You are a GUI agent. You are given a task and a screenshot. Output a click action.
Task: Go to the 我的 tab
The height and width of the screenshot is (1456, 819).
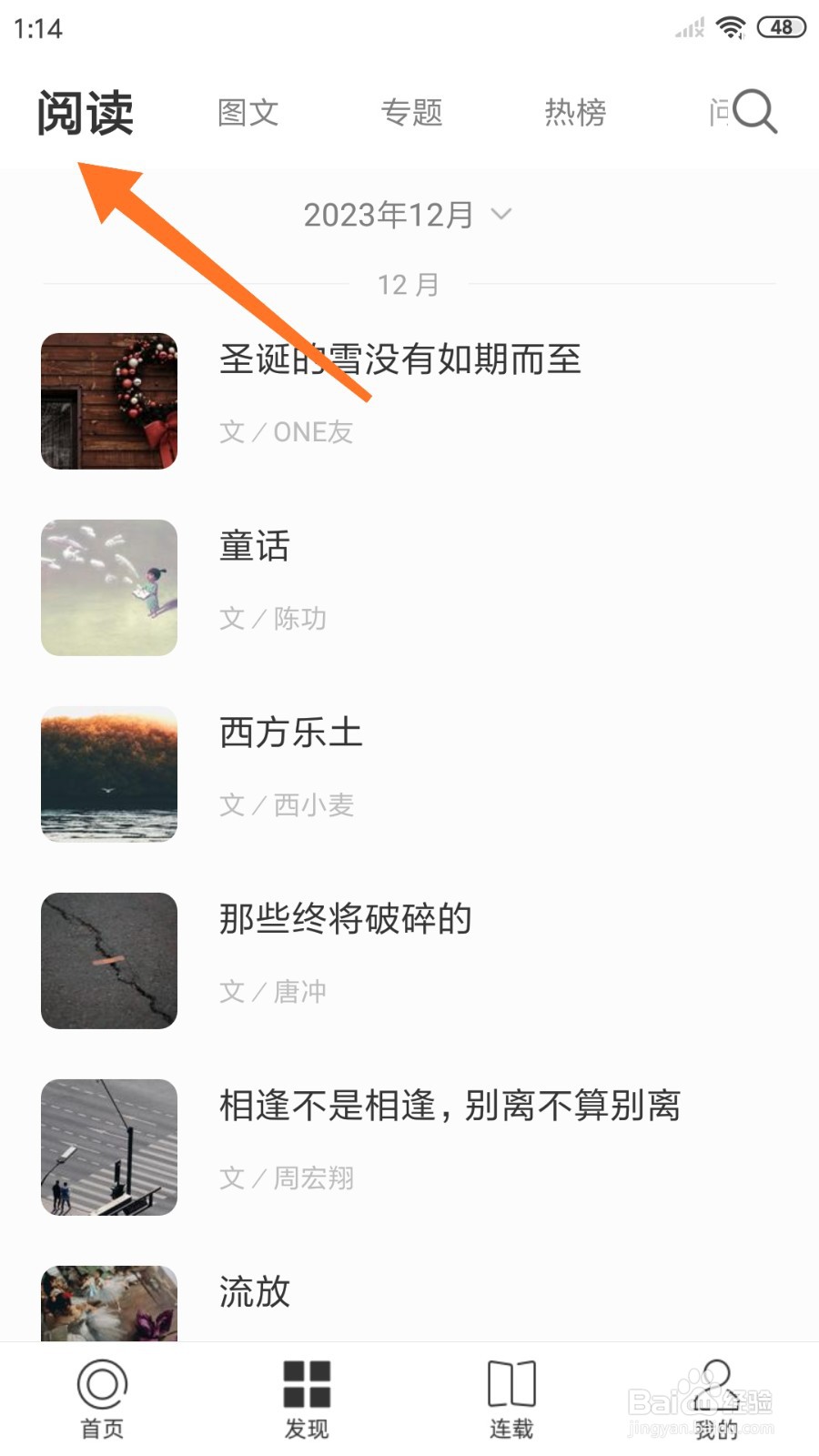tap(716, 1400)
